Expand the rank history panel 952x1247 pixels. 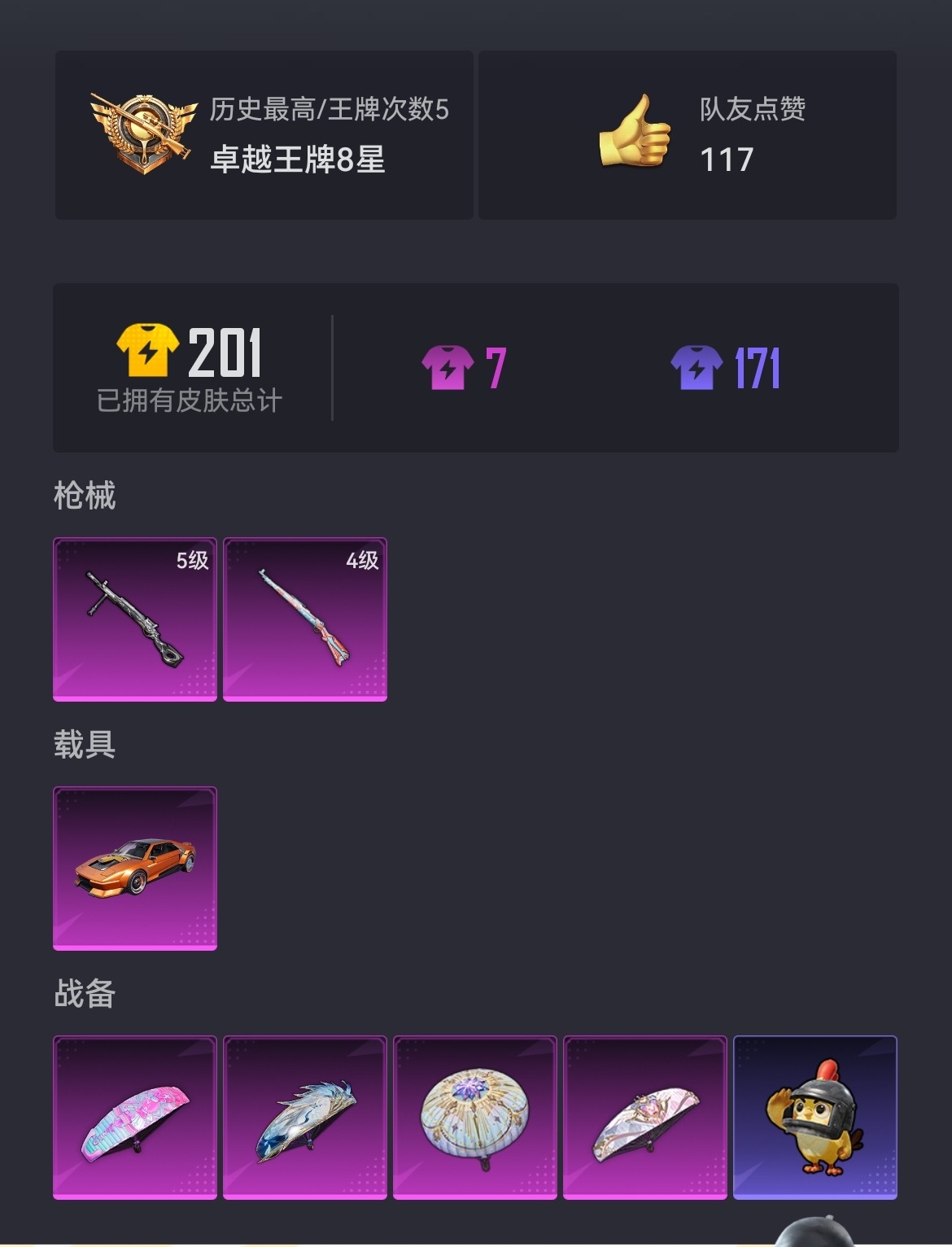(262, 133)
